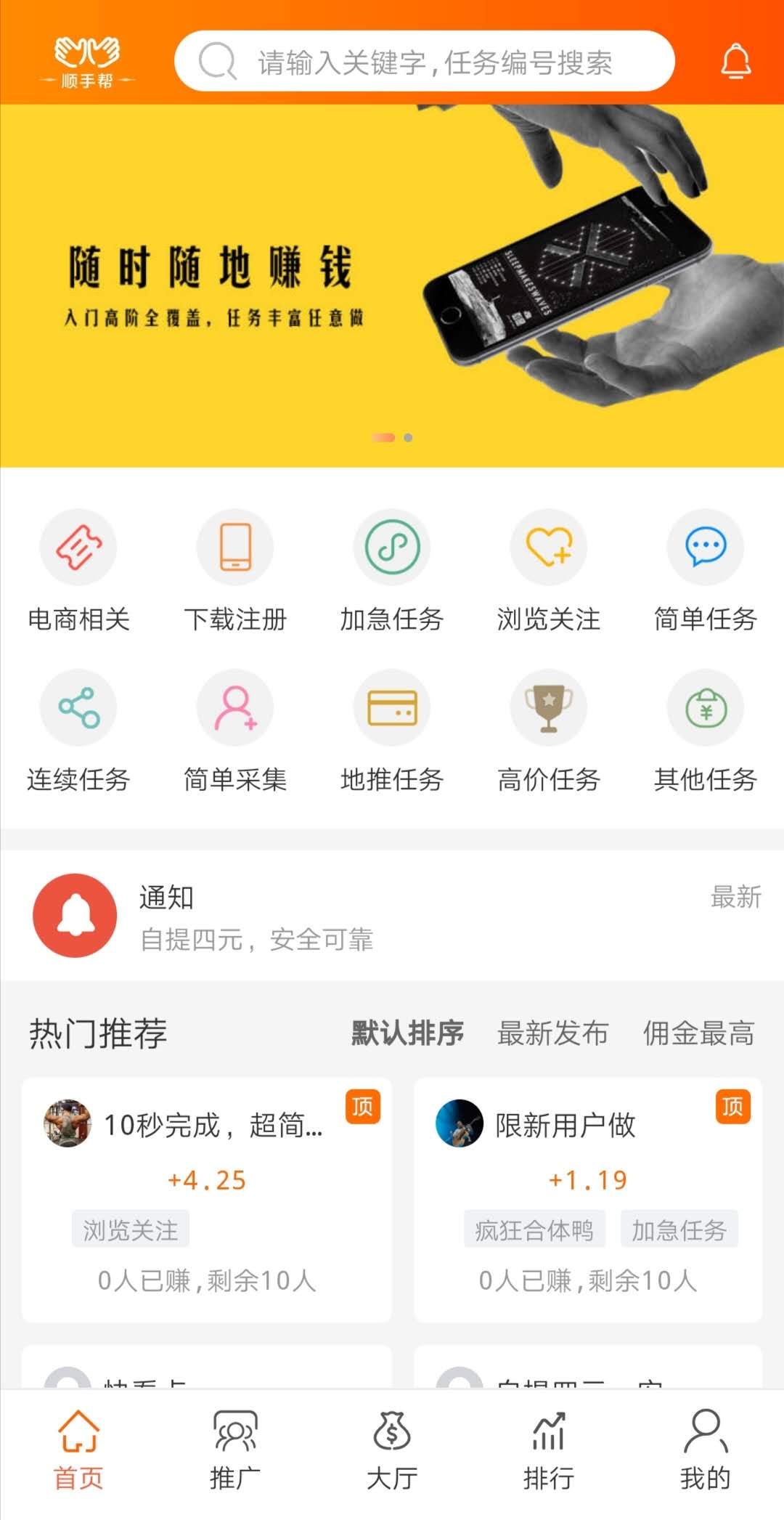
Task: Open the 我的 profile tab
Action: (706, 1450)
